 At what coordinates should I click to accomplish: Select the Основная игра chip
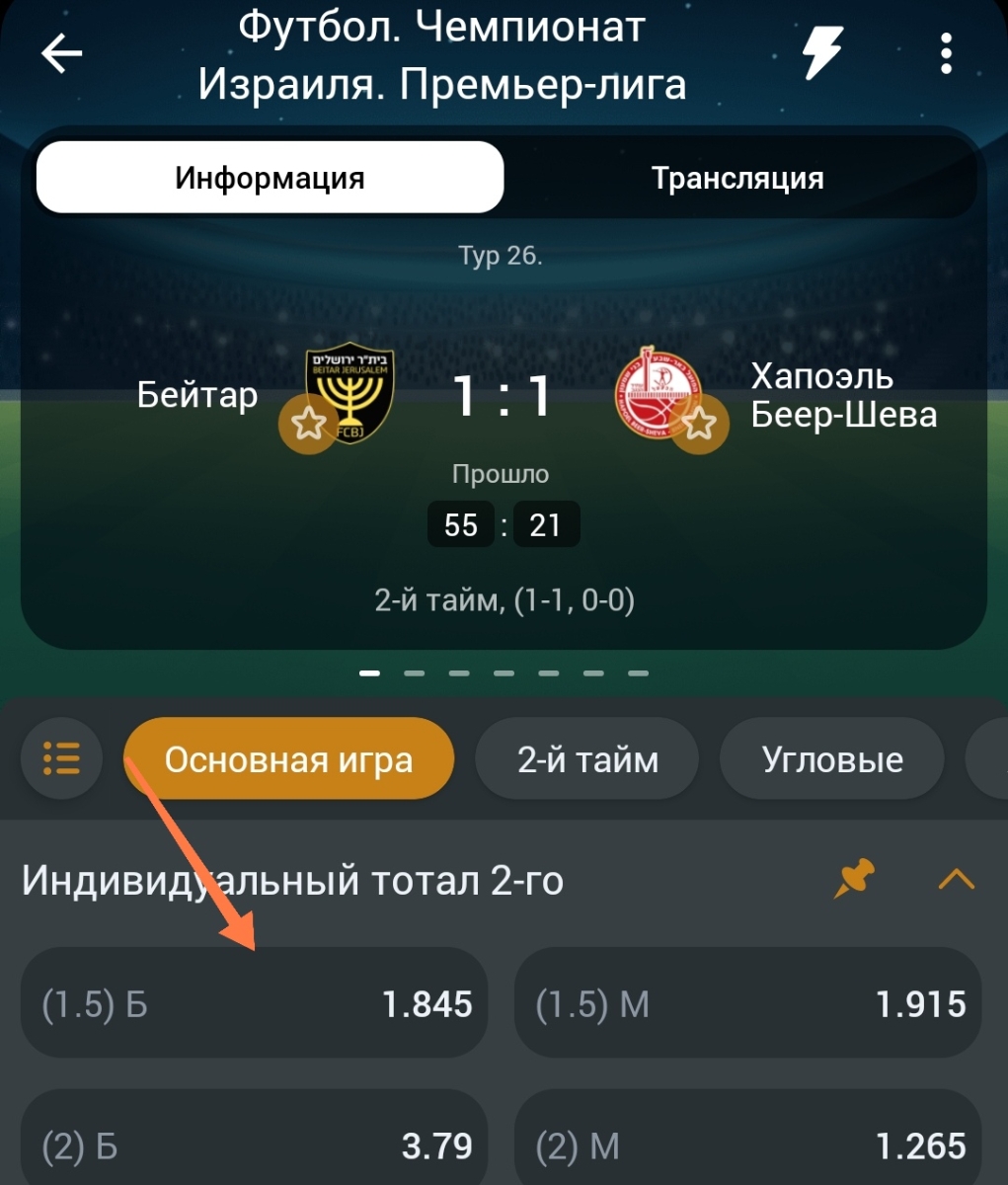tap(288, 759)
